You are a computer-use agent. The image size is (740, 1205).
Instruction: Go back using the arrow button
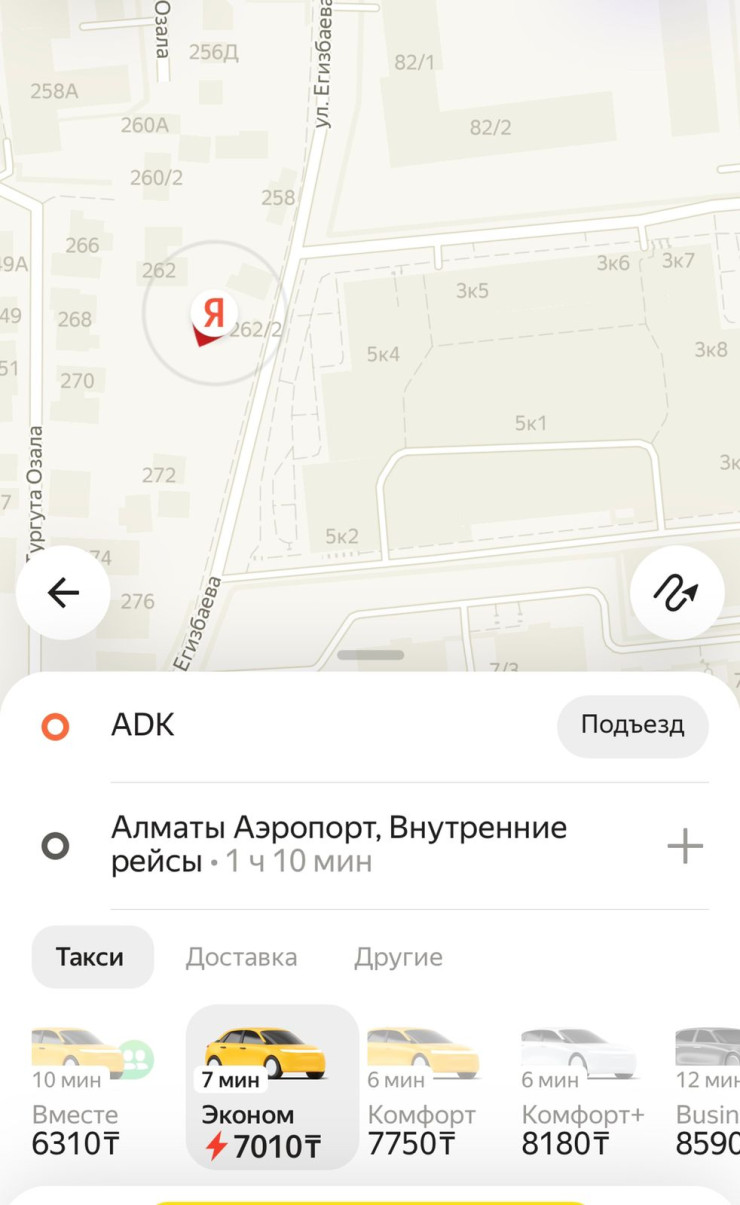(63, 593)
